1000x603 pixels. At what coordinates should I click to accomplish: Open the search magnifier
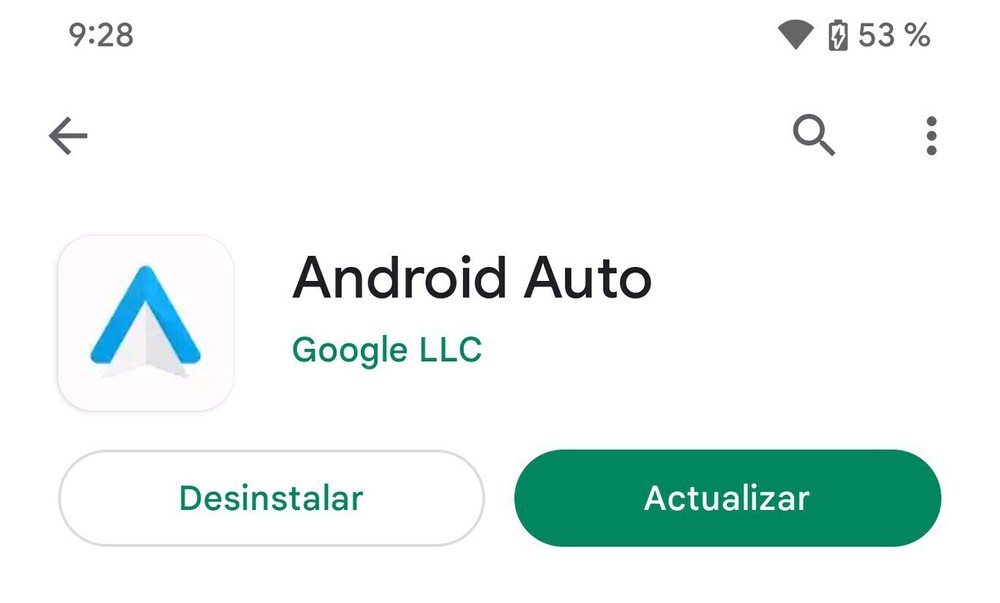pos(814,135)
